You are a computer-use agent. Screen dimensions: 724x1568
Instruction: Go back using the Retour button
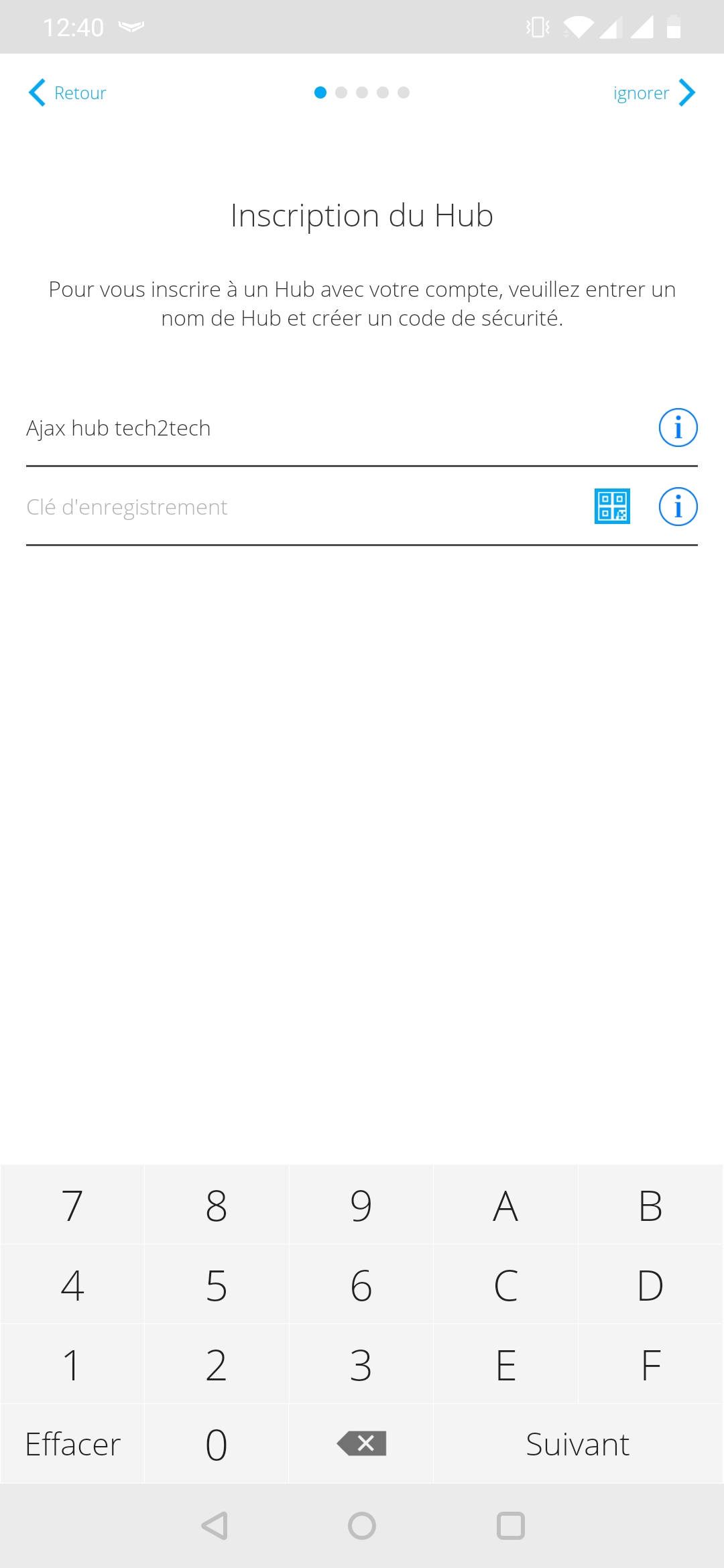tap(67, 92)
